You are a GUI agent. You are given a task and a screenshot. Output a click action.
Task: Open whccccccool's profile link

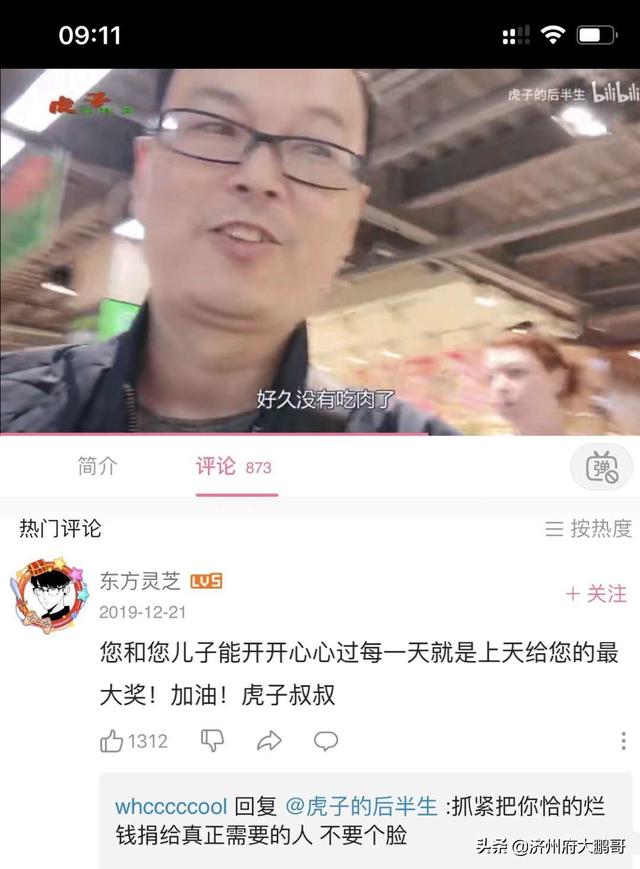pyautogui.click(x=172, y=806)
